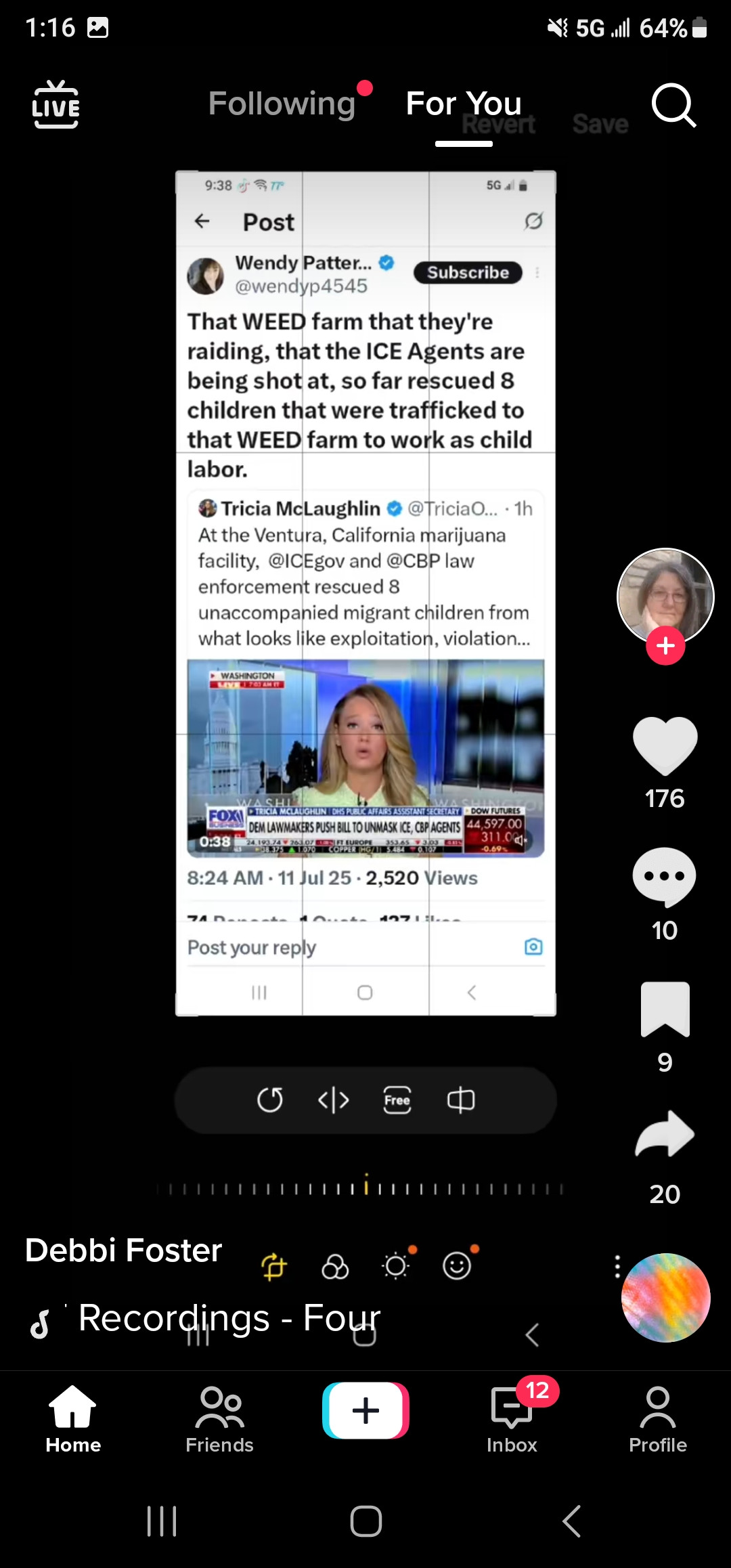Switch to the For You tab
Screen dimensions: 731x1568
[464, 104]
